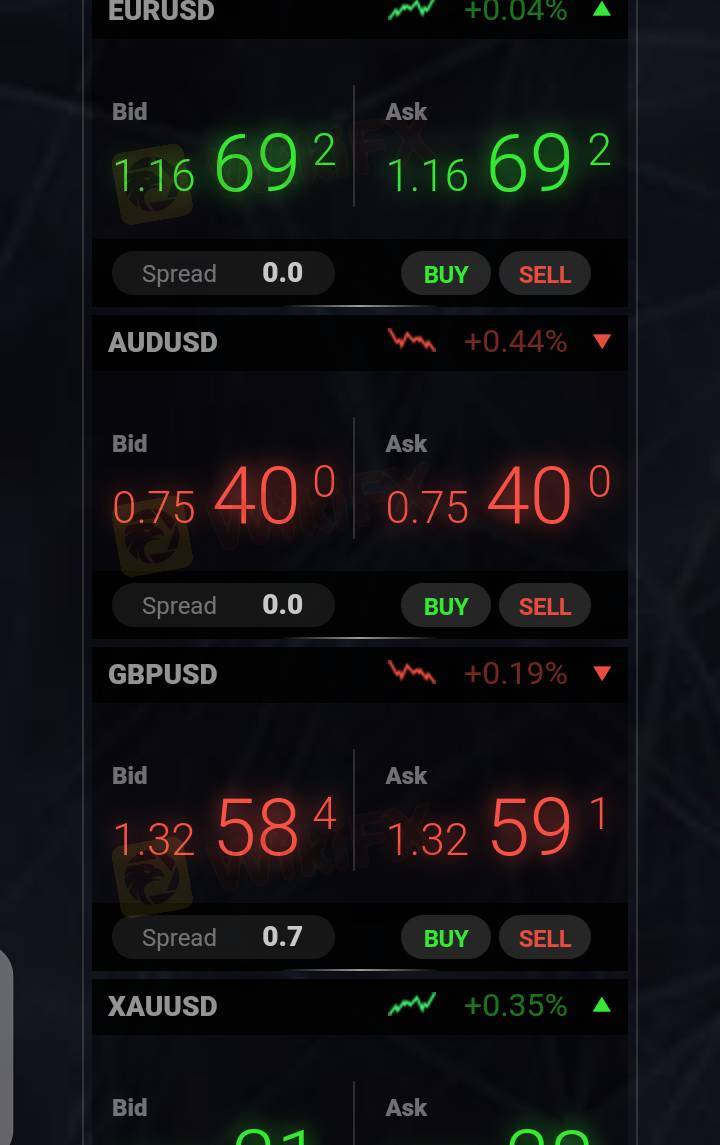Hit SELL under AUDUSD
Viewport: 720px width, 1145px height.
[544, 606]
